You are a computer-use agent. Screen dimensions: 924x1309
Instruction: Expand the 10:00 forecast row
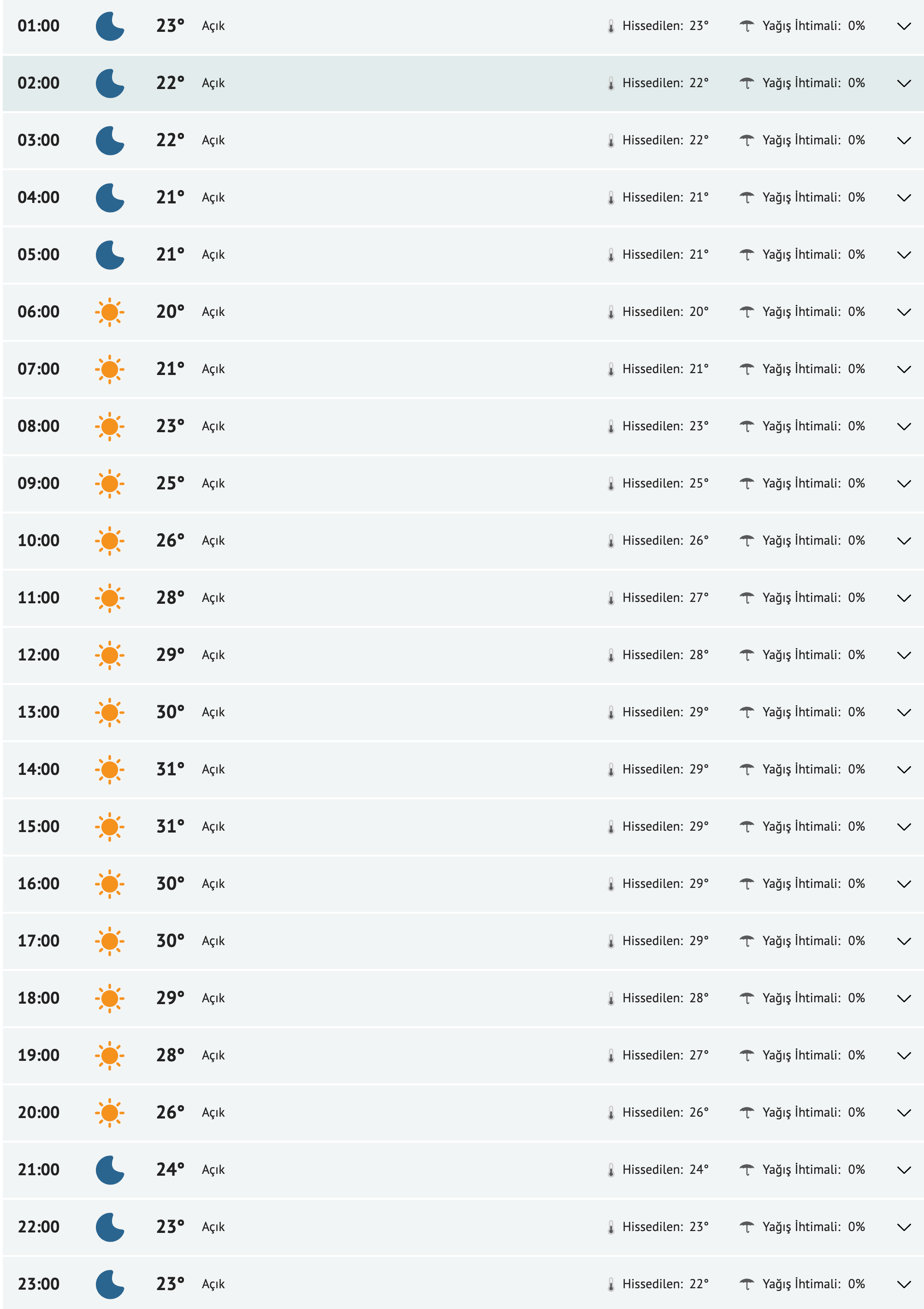[x=903, y=541]
